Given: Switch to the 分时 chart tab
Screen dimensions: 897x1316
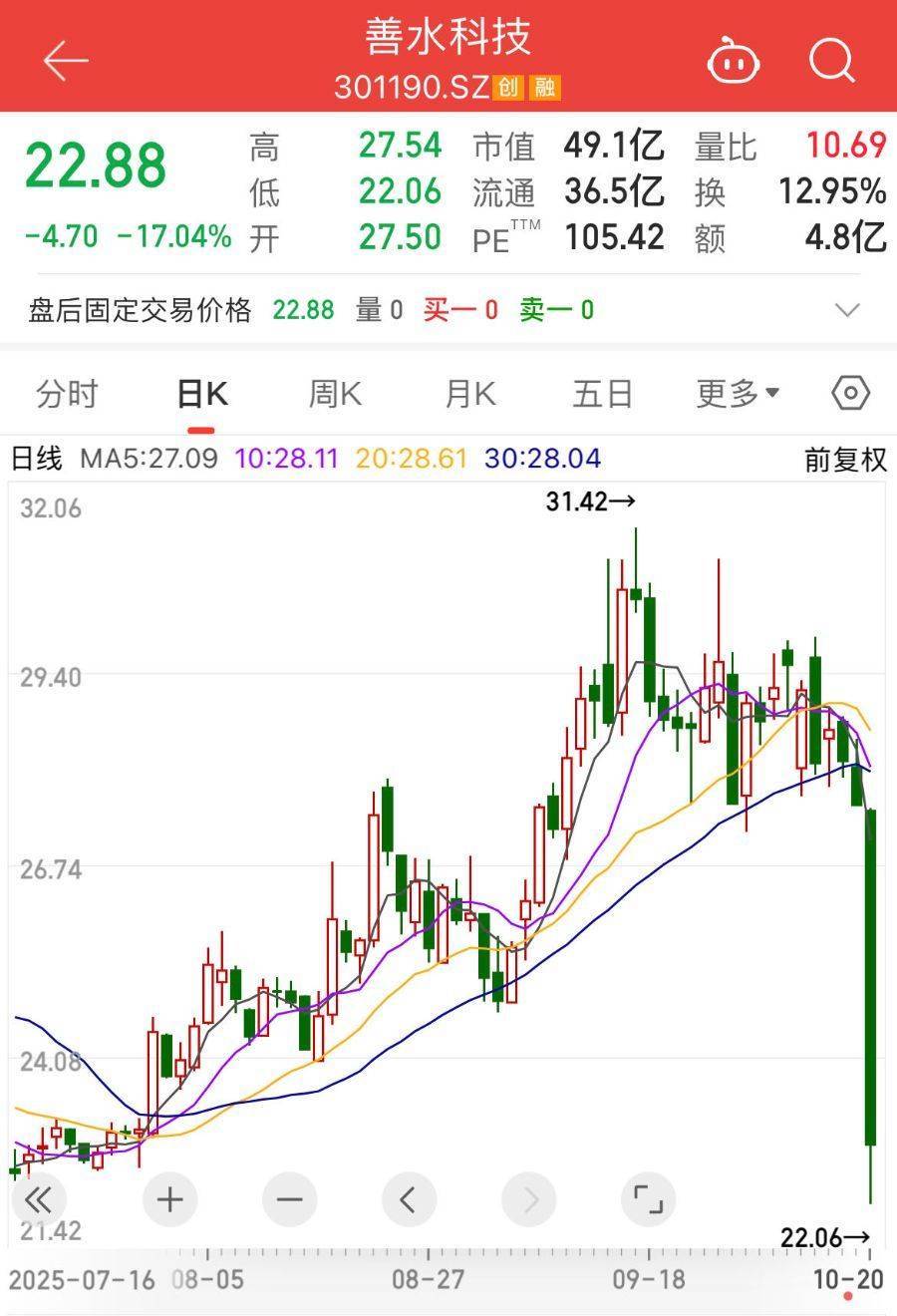Looking at the screenshot, I should 67,394.
